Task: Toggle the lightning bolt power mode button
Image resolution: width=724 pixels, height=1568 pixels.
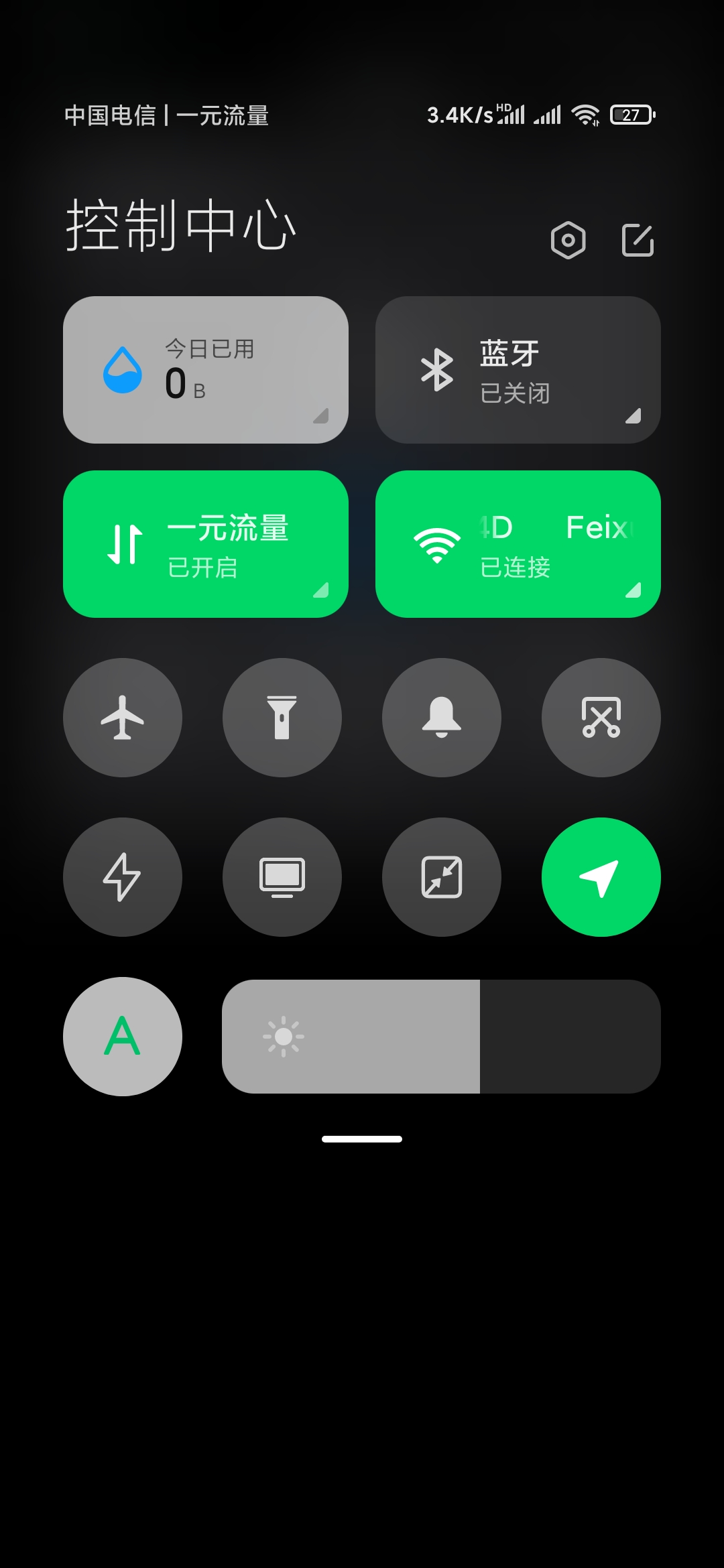Action: pyautogui.click(x=123, y=877)
